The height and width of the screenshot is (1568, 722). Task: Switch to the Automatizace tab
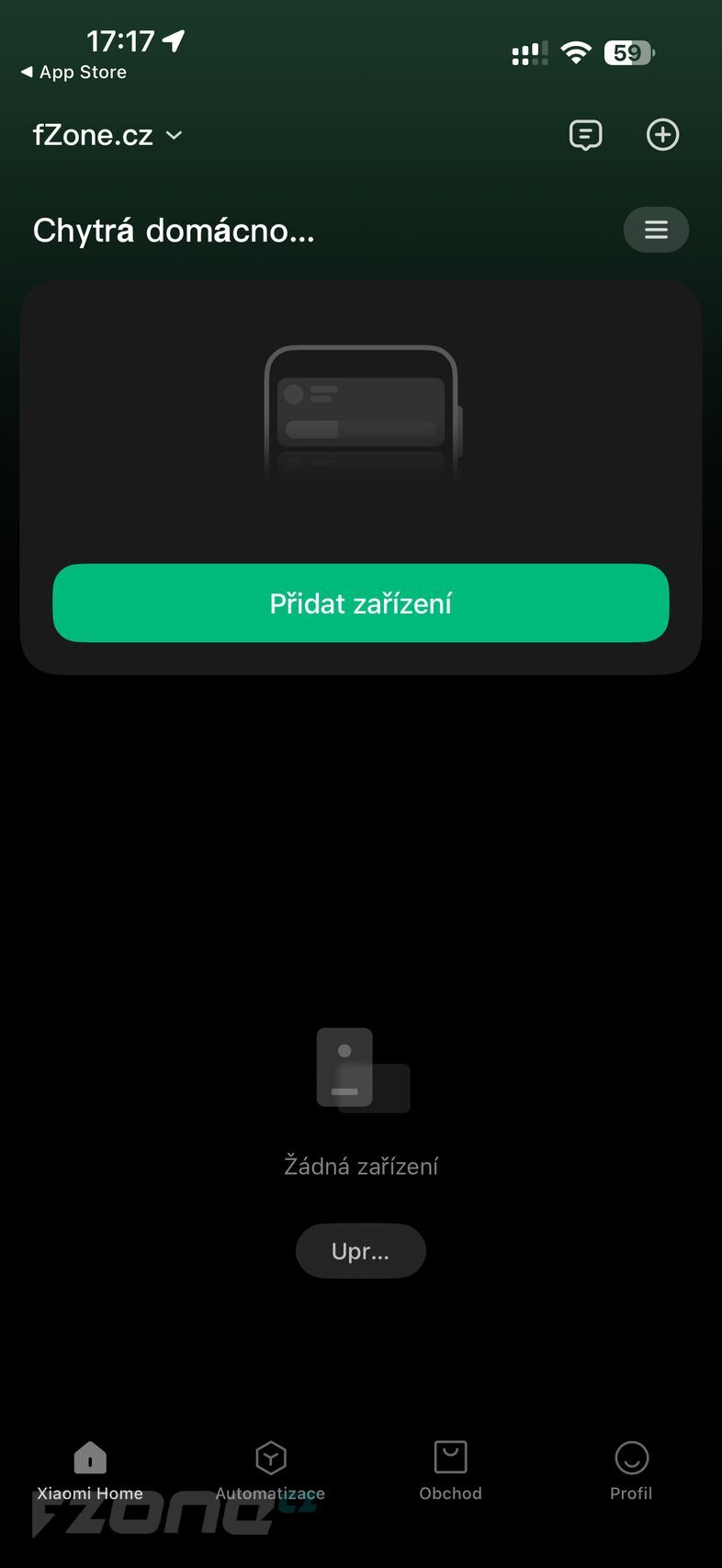pyautogui.click(x=270, y=1474)
